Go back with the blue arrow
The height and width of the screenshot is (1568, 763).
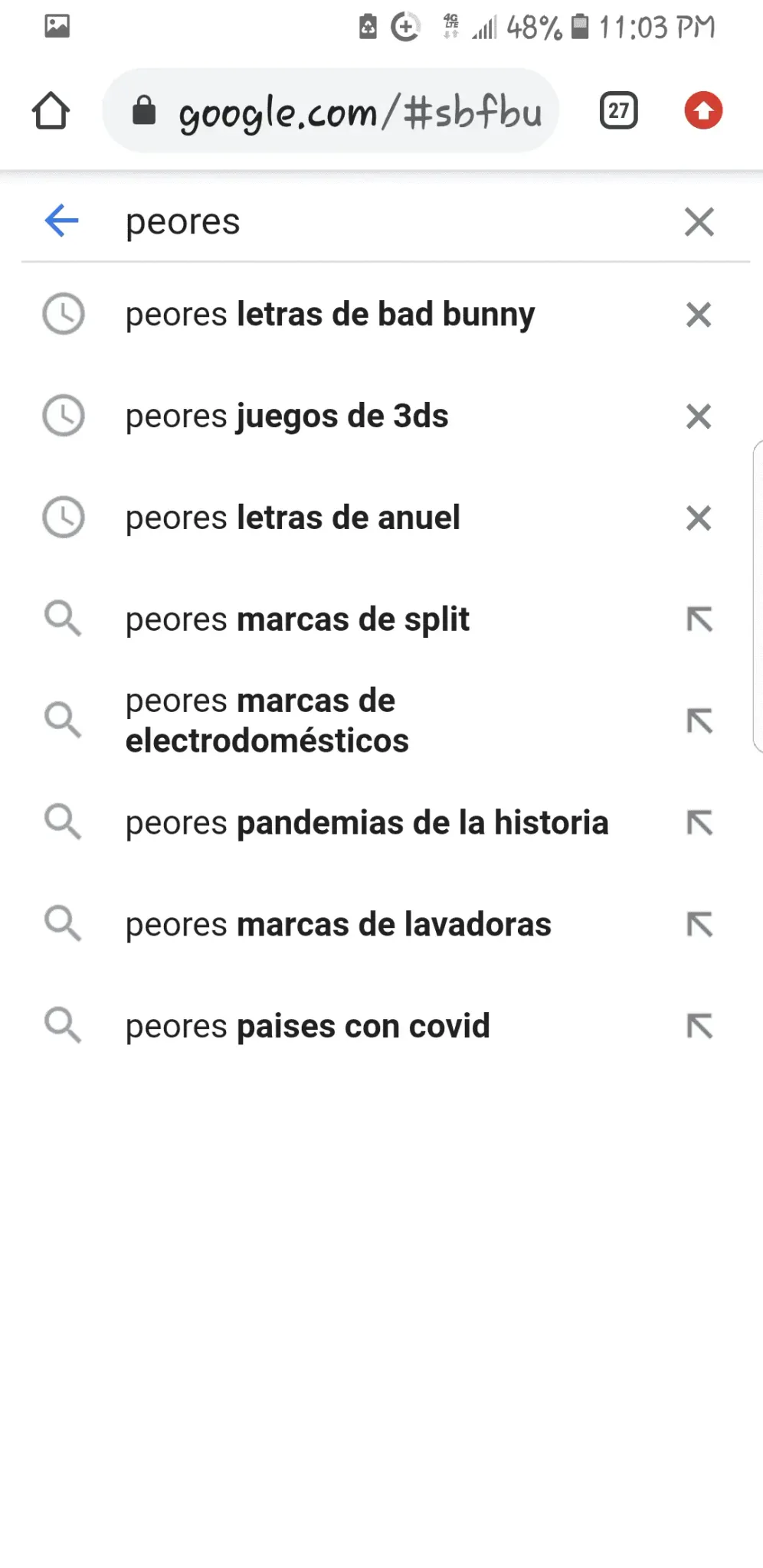(61, 221)
